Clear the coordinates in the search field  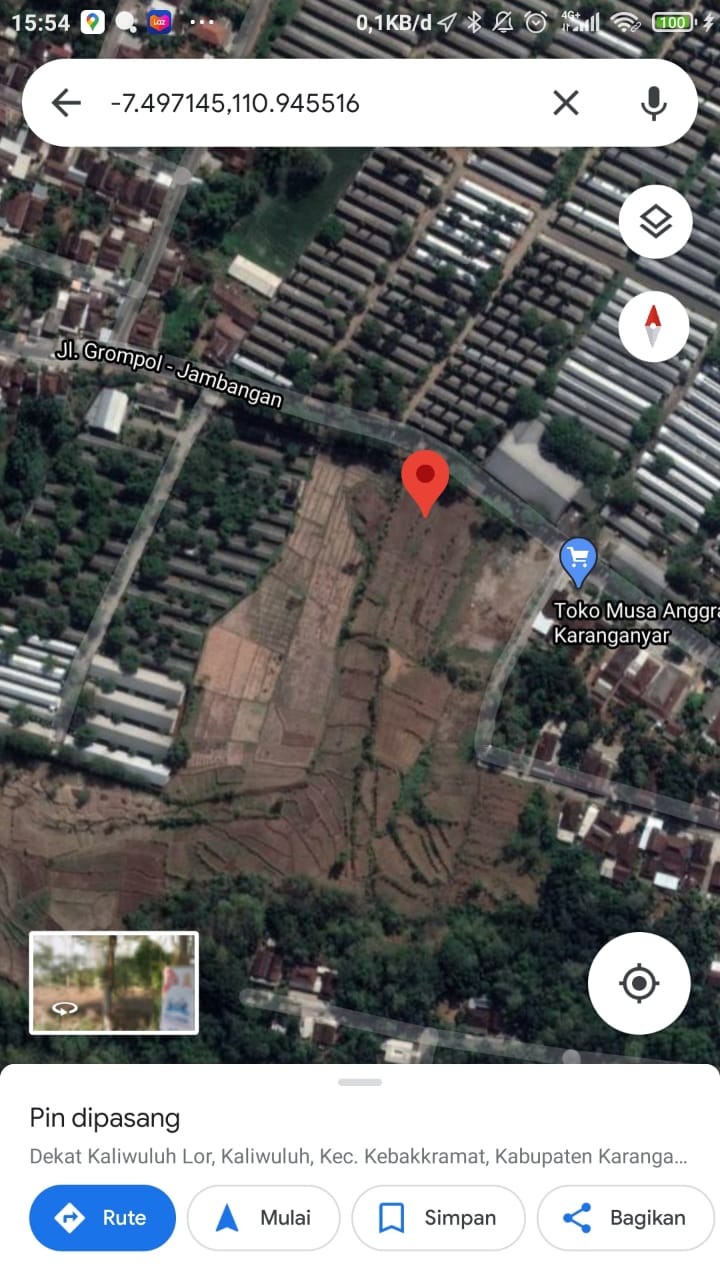tap(566, 102)
